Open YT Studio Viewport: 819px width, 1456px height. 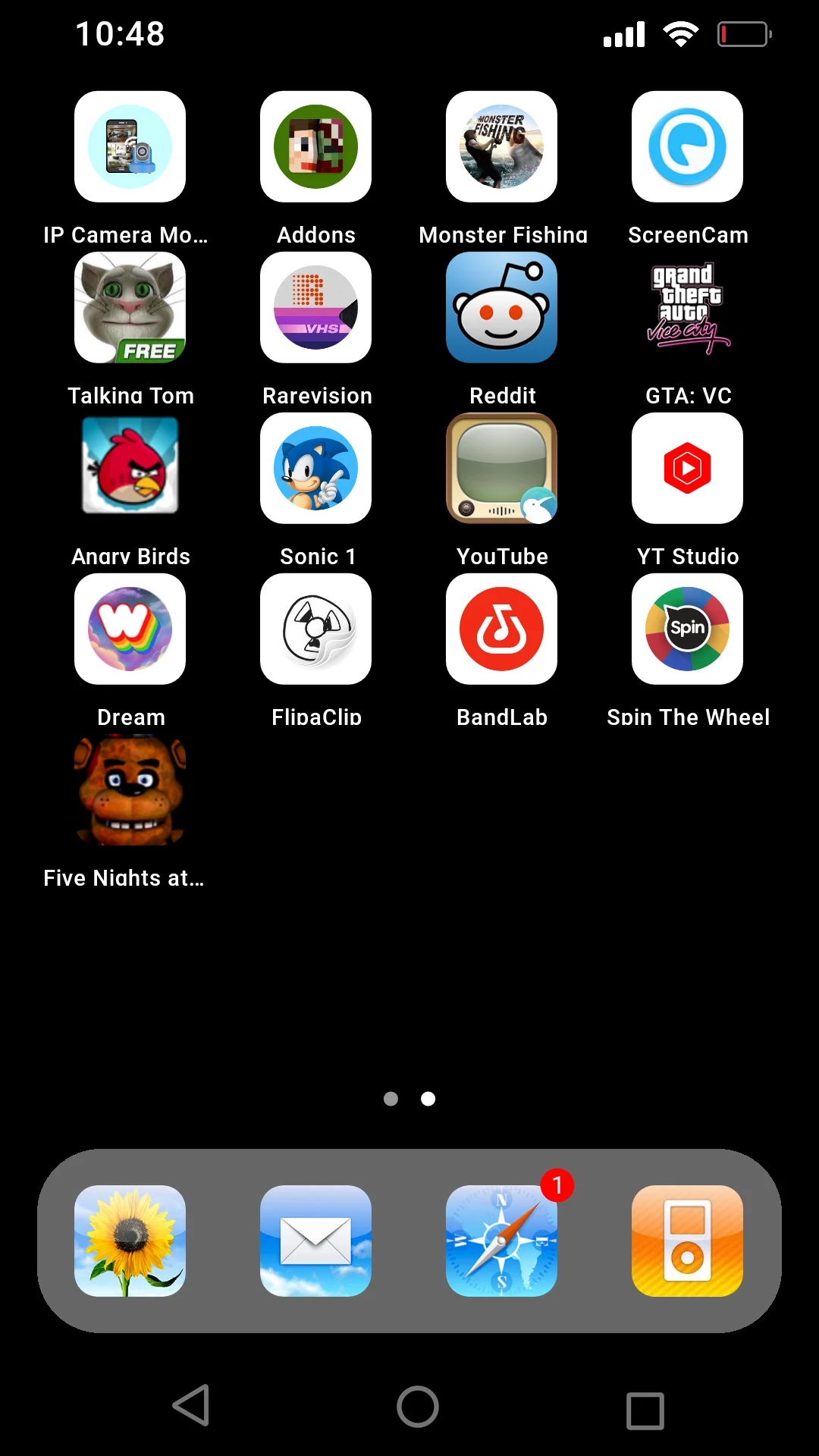pyautogui.click(x=687, y=468)
